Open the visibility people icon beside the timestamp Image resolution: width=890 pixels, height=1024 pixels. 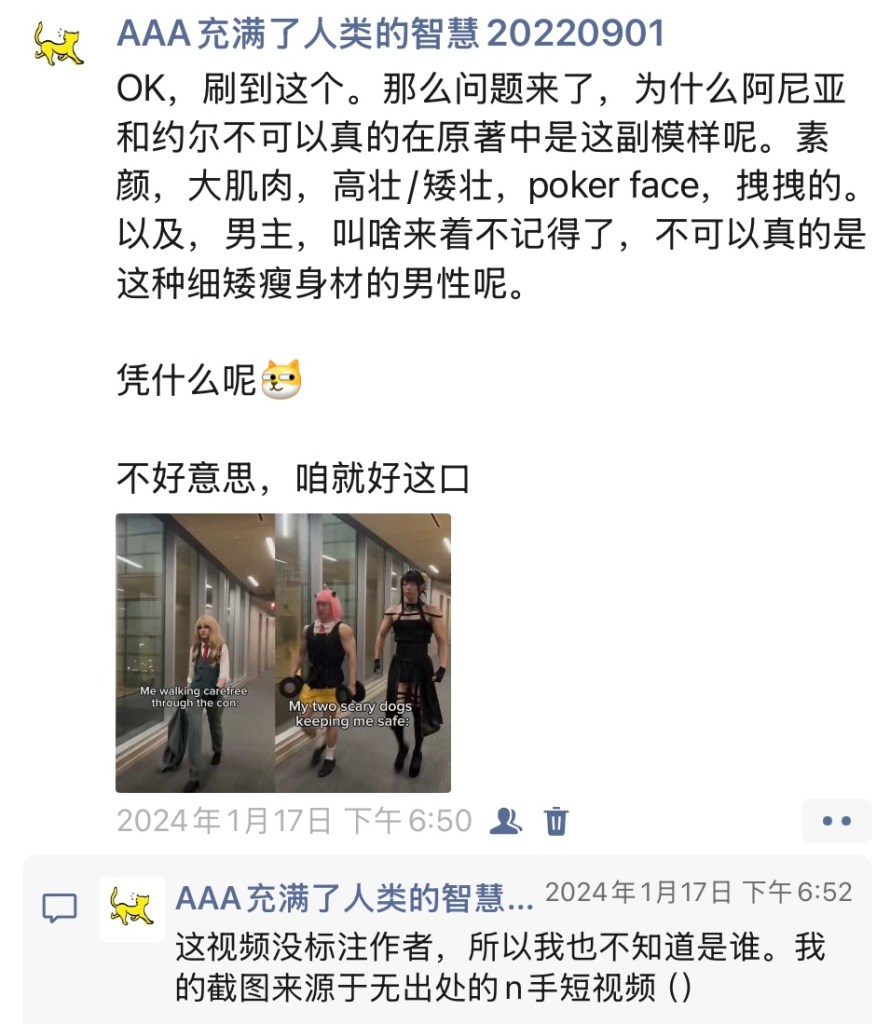pos(506,821)
